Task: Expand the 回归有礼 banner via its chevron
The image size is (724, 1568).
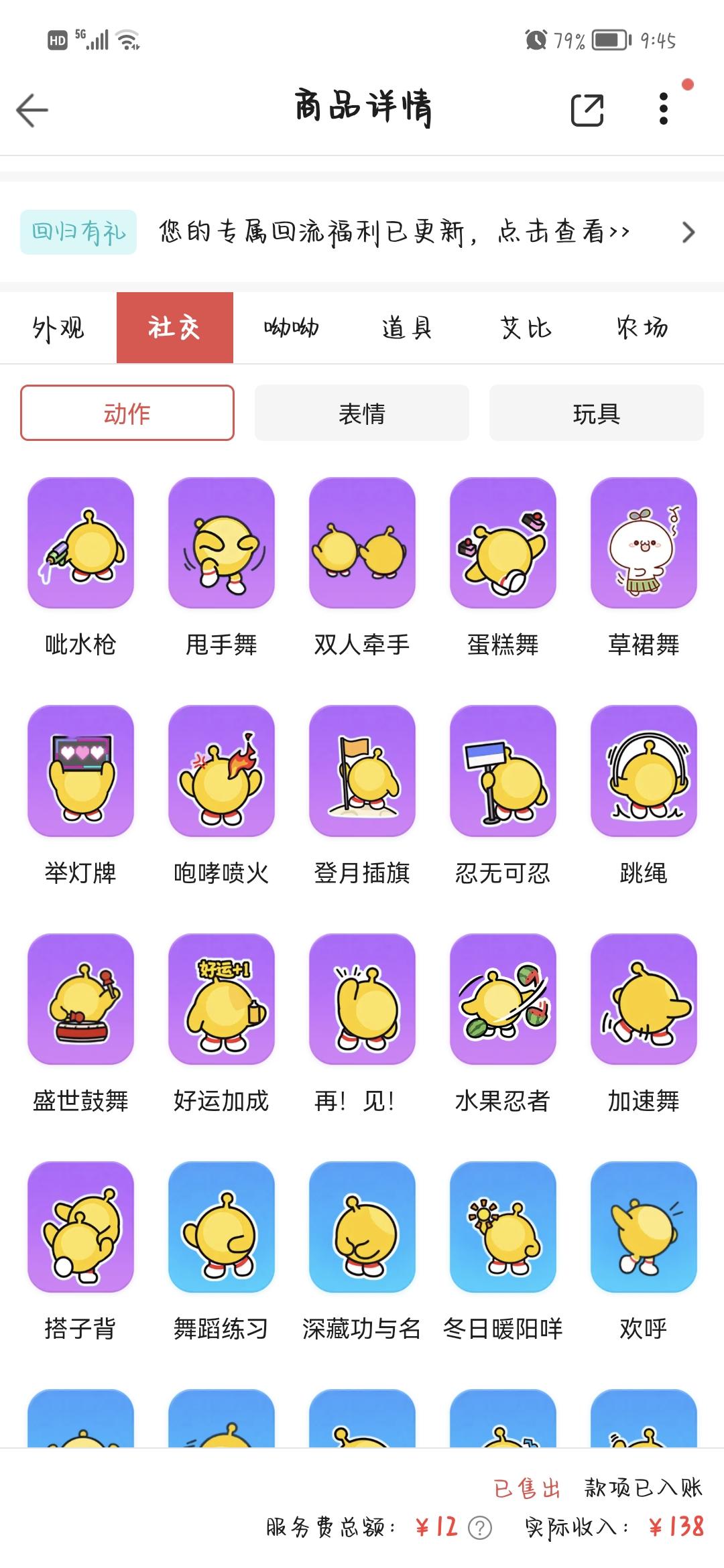Action: tap(687, 233)
